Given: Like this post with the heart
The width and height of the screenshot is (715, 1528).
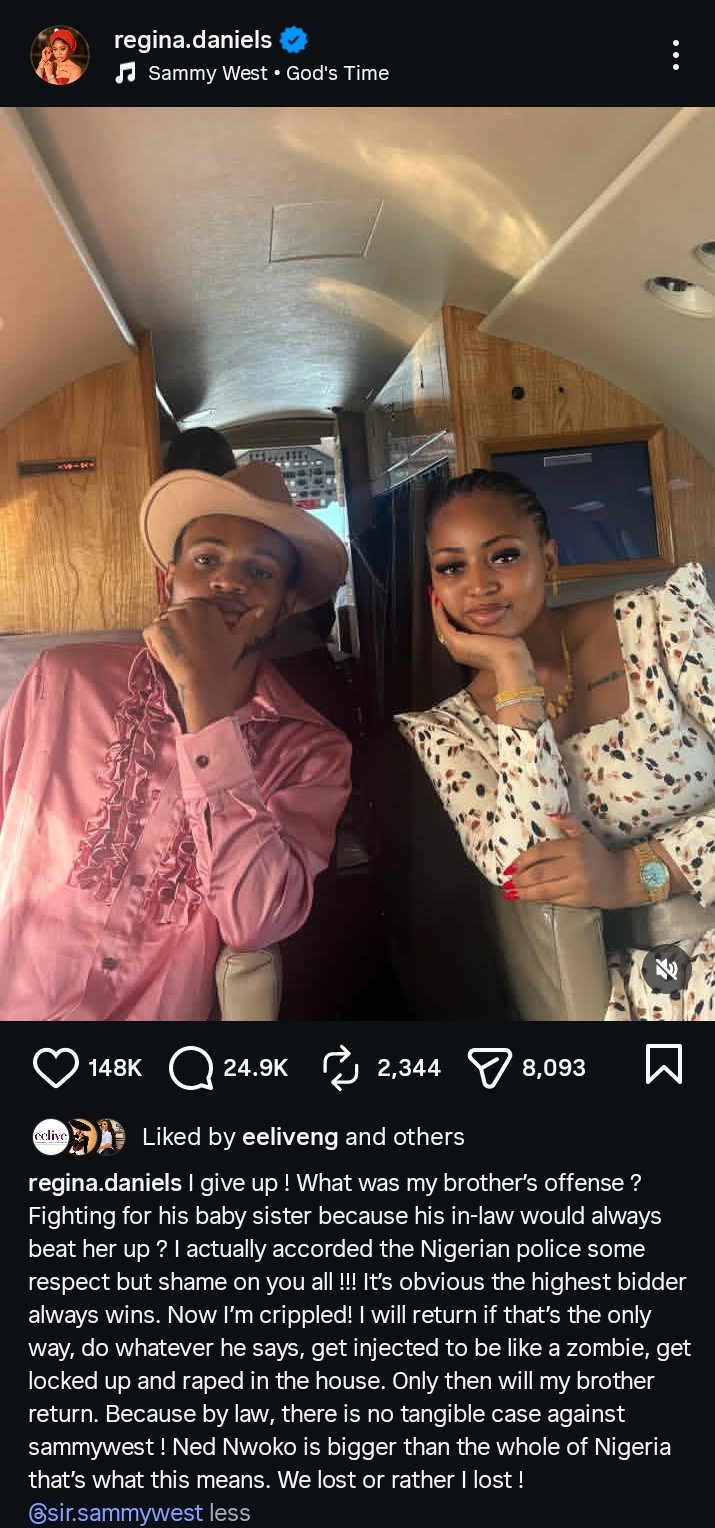Looking at the screenshot, I should (x=55, y=1067).
